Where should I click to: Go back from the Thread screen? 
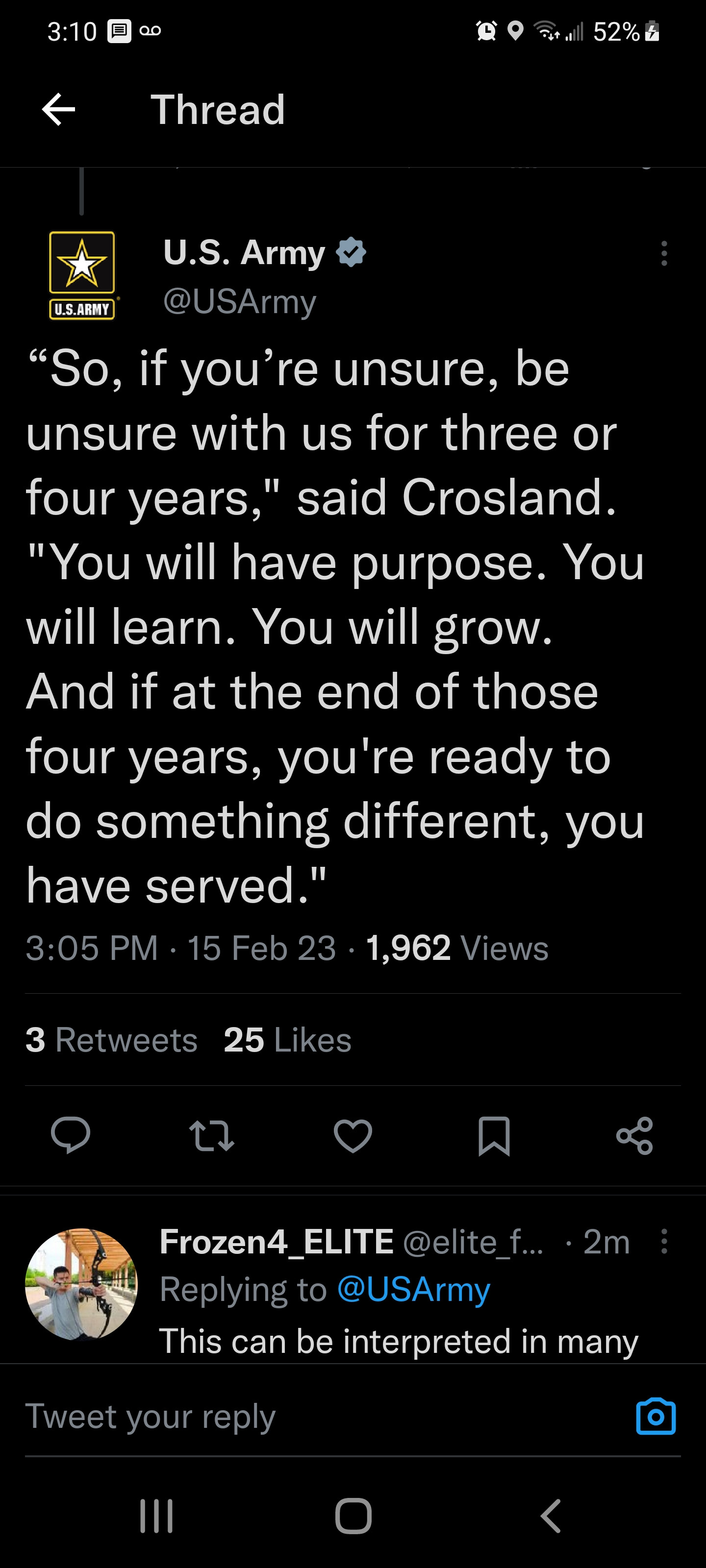pyautogui.click(x=58, y=110)
